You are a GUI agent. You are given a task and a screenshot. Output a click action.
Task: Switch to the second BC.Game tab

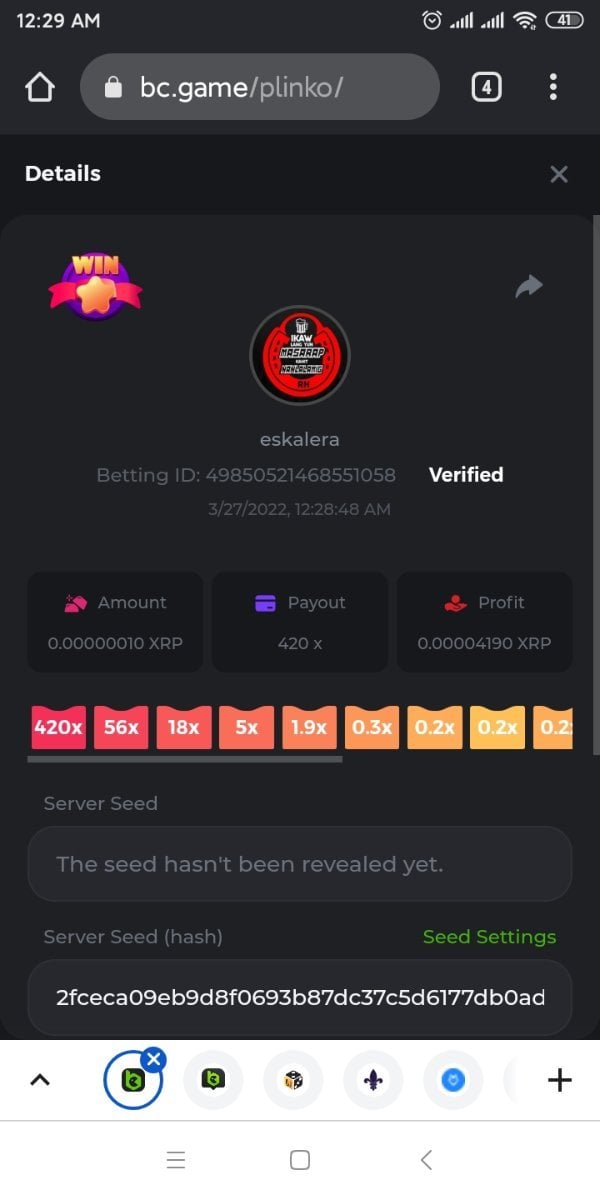tap(212, 1080)
